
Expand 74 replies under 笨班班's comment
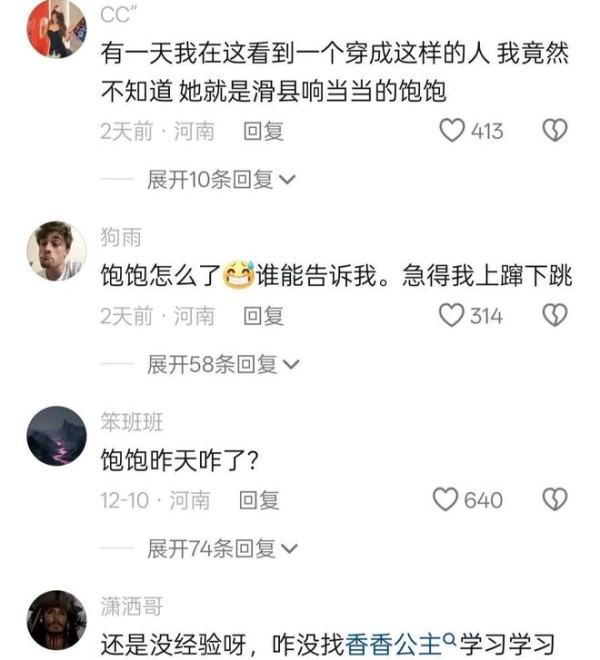(x=221, y=548)
